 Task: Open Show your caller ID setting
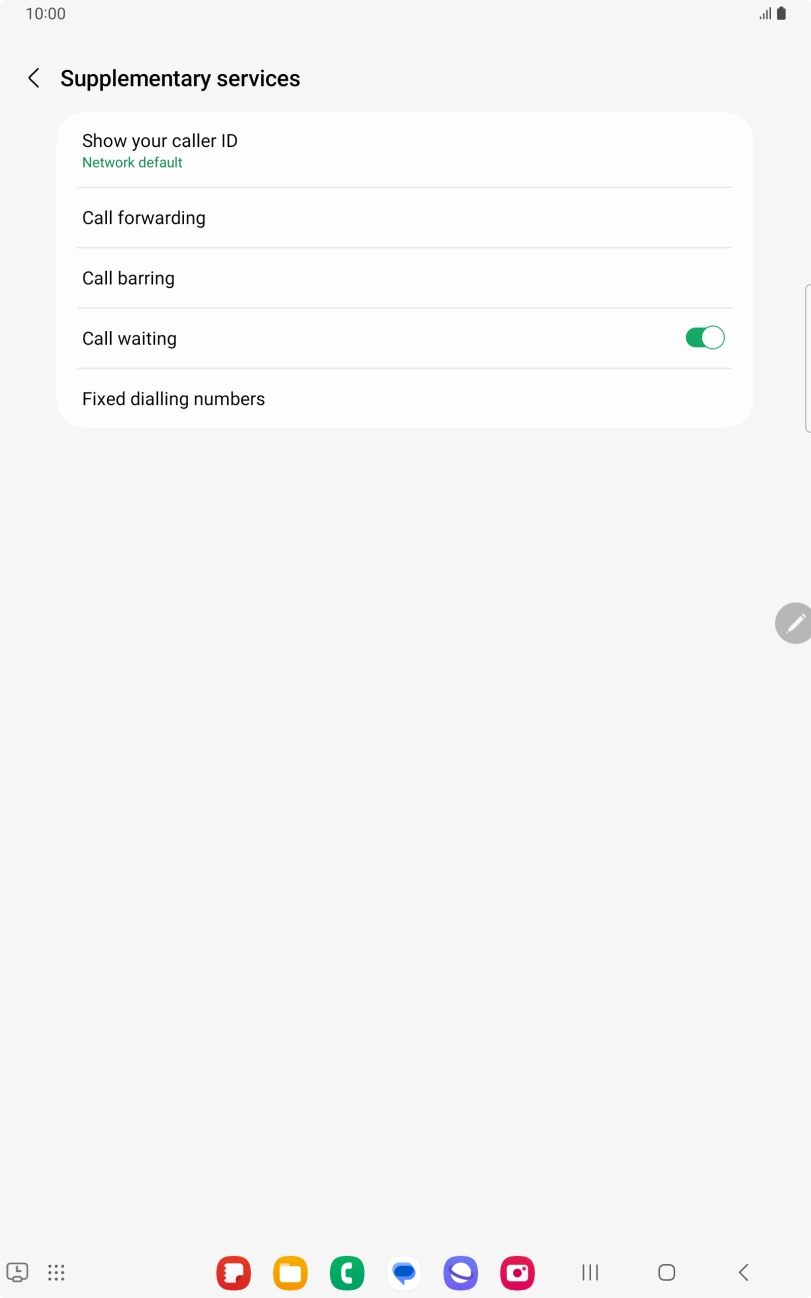click(405, 150)
